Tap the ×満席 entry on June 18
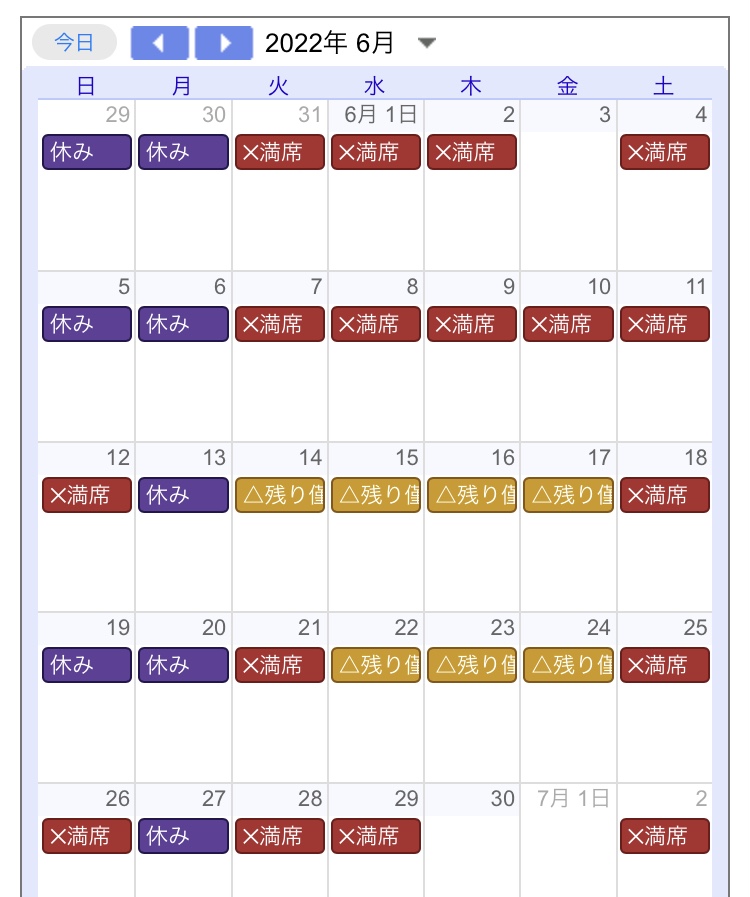Image resolution: width=750 pixels, height=897 pixels. [x=665, y=495]
